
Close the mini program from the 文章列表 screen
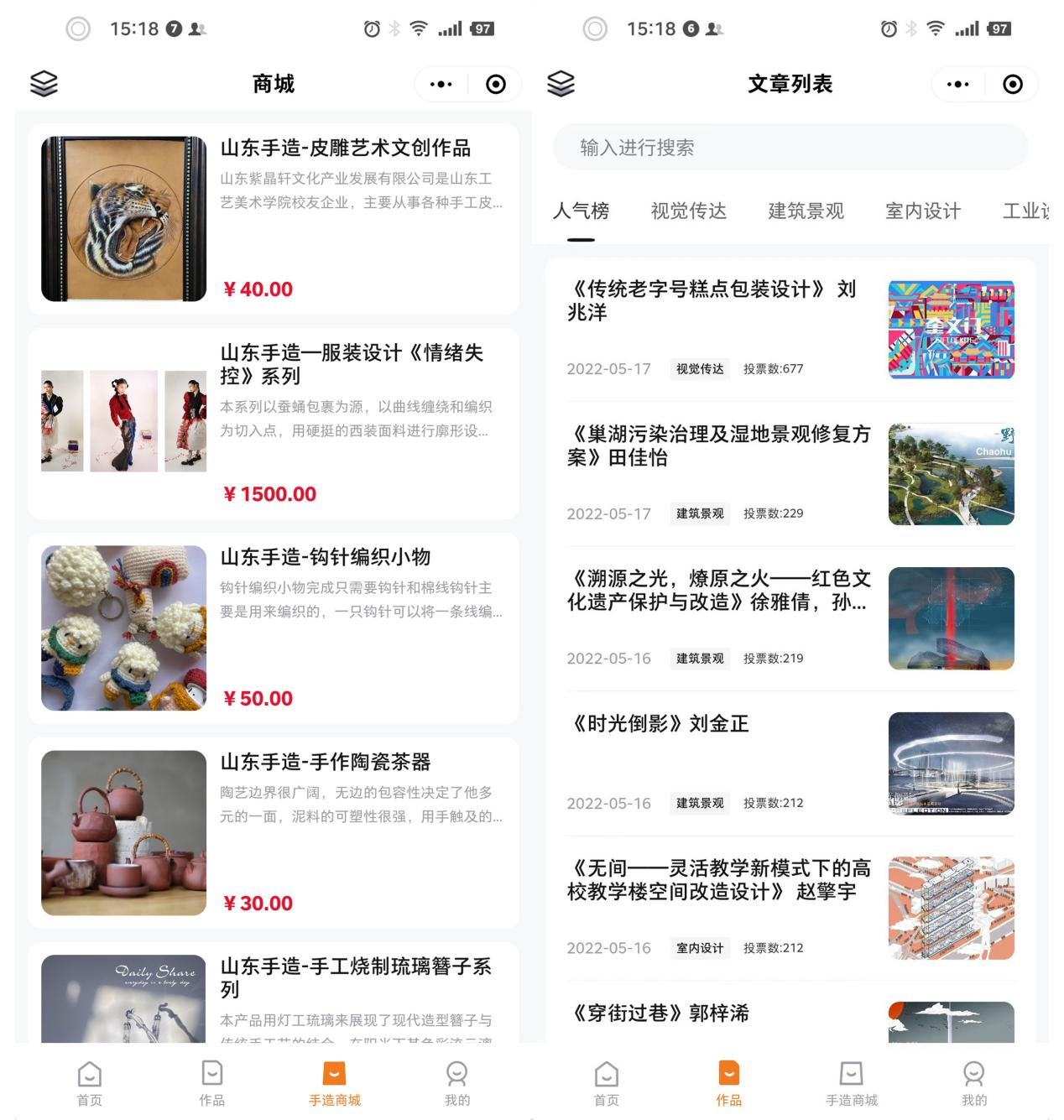(1013, 84)
